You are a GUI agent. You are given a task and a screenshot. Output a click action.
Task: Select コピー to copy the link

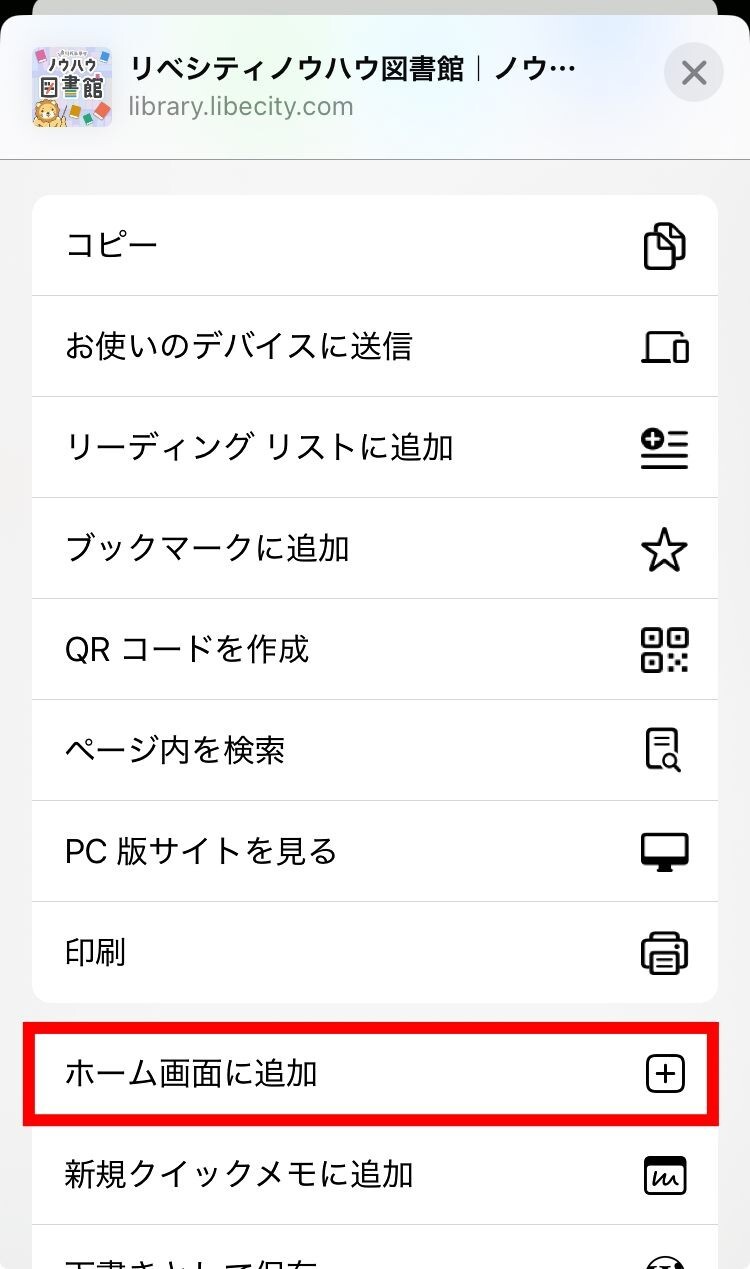pyautogui.click(x=375, y=246)
